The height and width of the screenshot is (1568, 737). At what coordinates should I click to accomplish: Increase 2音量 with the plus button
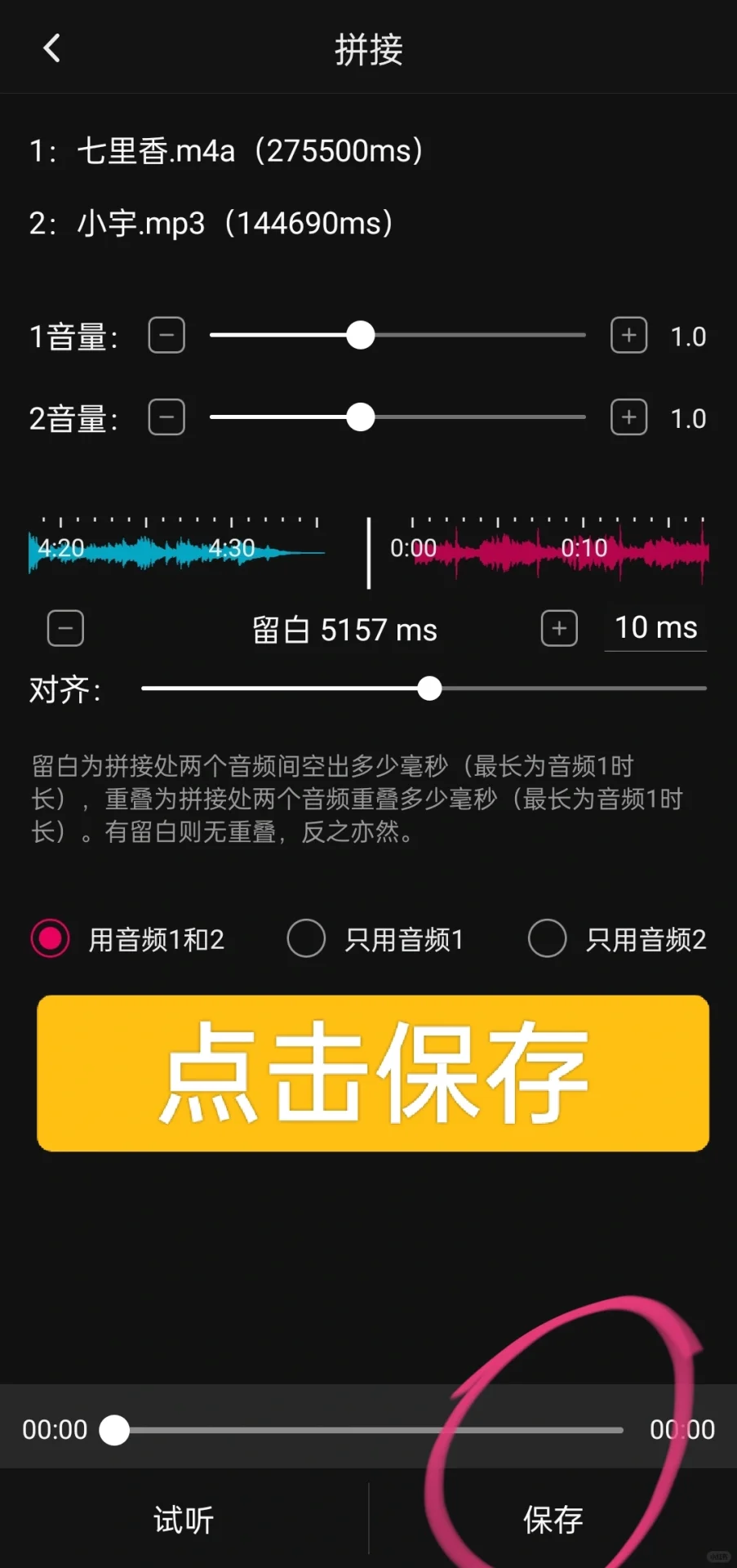pyautogui.click(x=628, y=417)
